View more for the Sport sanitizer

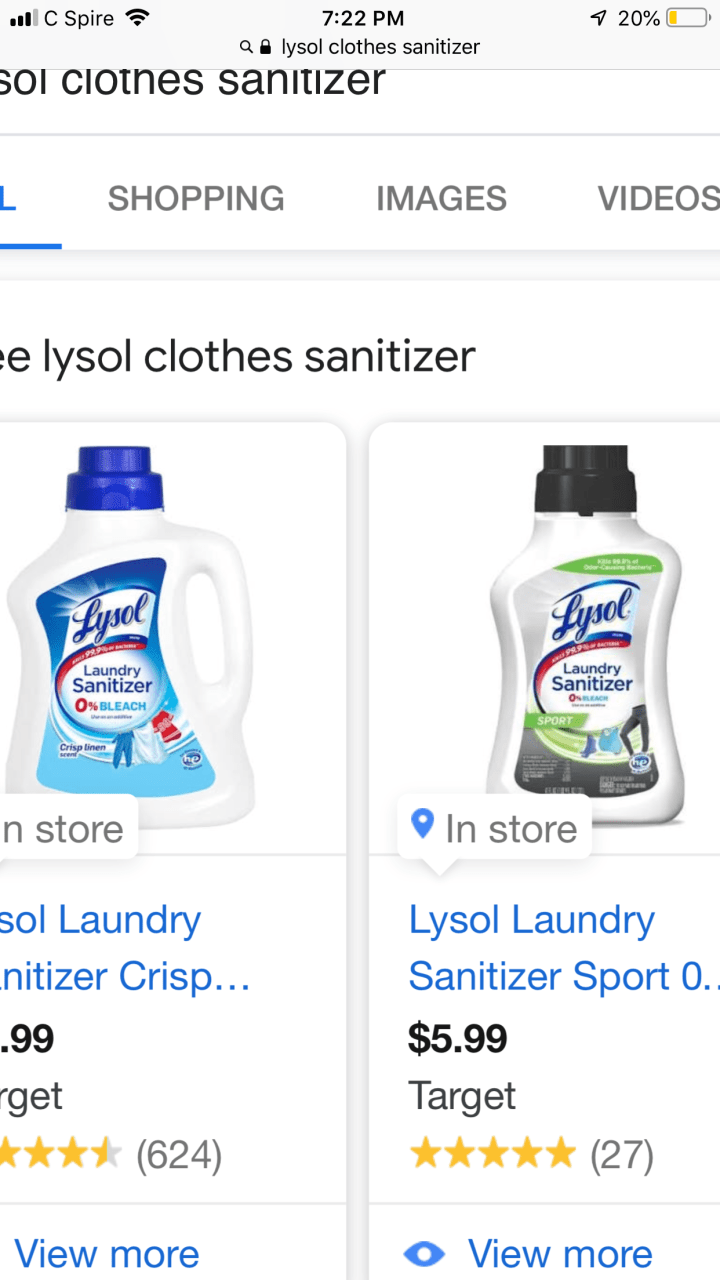560,1253
